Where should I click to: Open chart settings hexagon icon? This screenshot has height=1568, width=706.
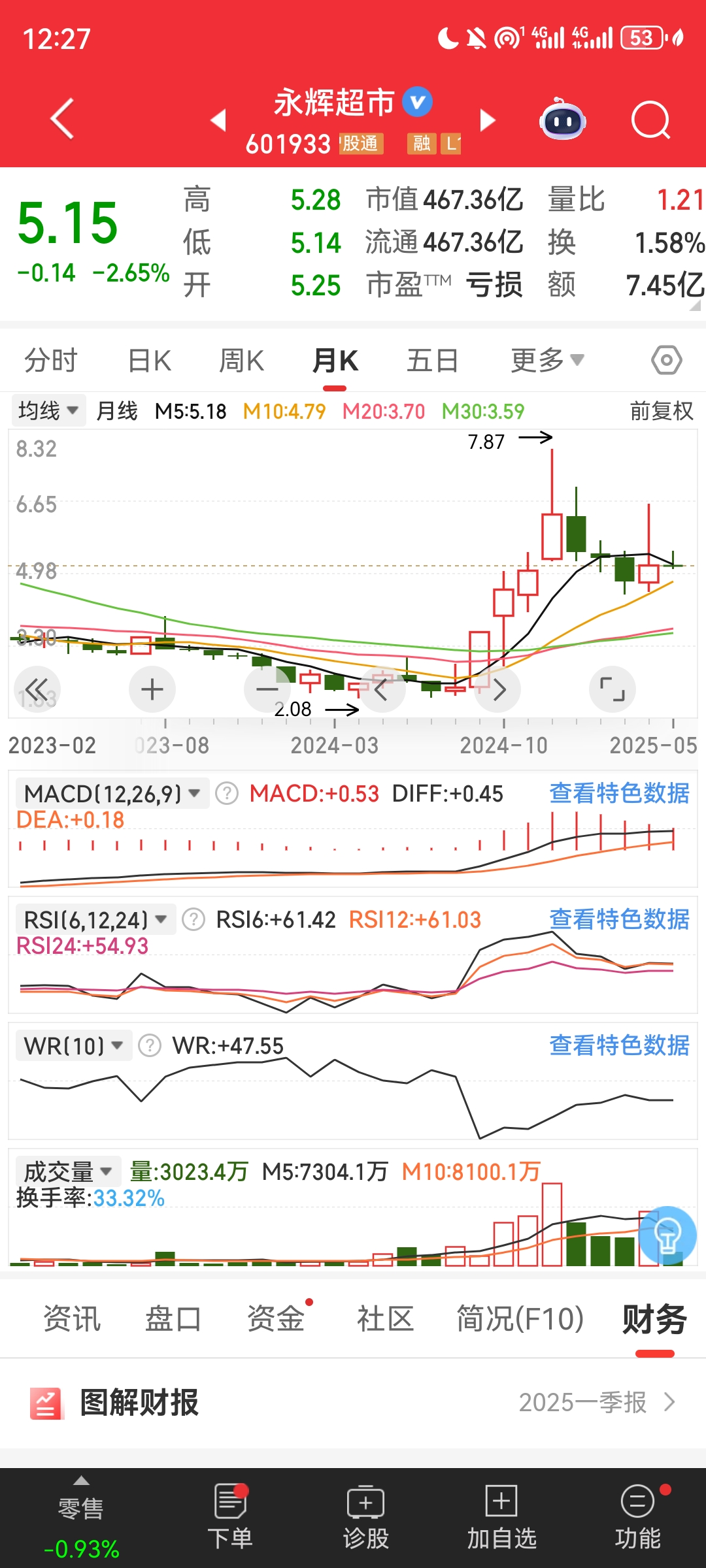tap(666, 360)
